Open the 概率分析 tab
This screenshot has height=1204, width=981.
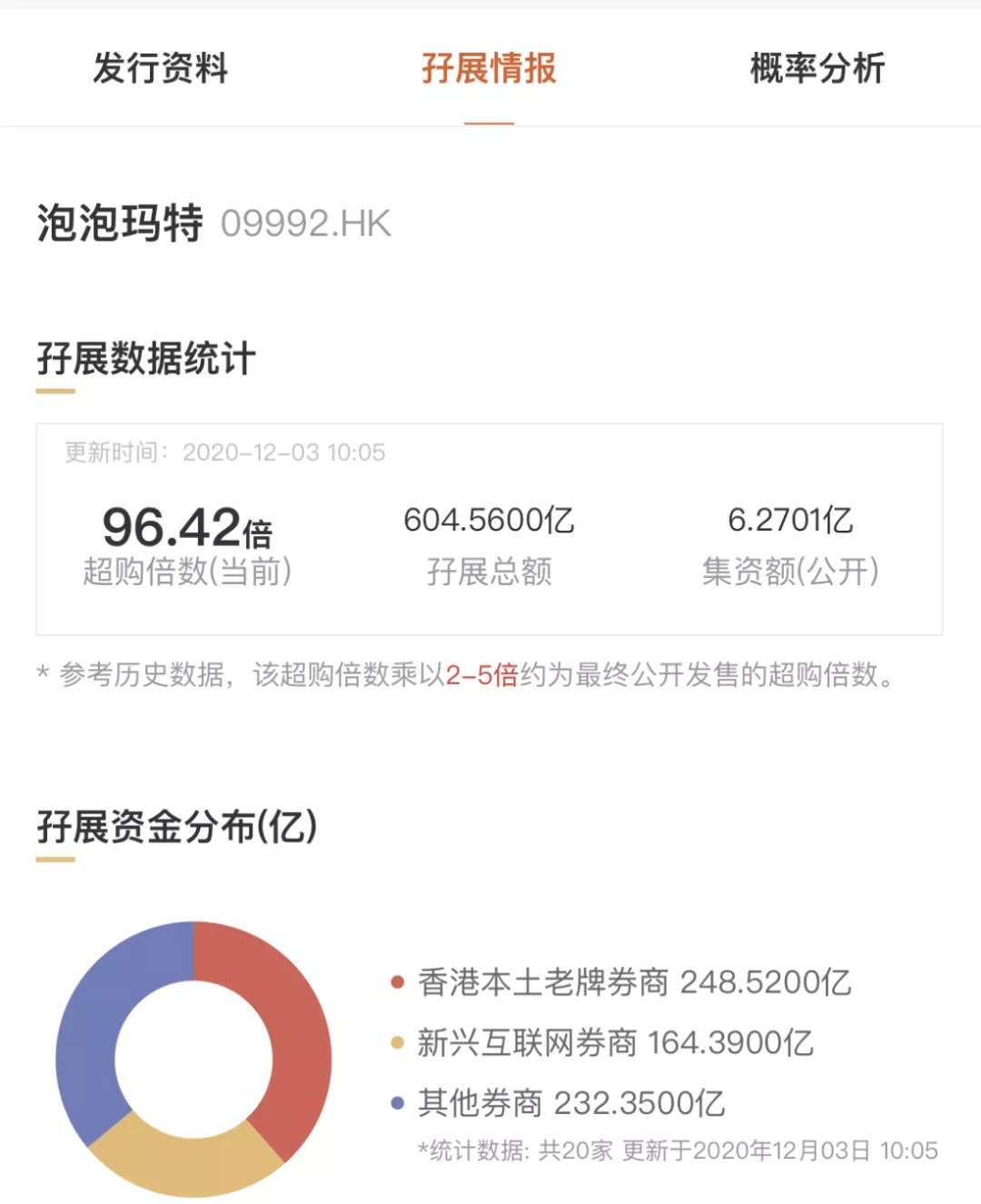pyautogui.click(x=817, y=68)
